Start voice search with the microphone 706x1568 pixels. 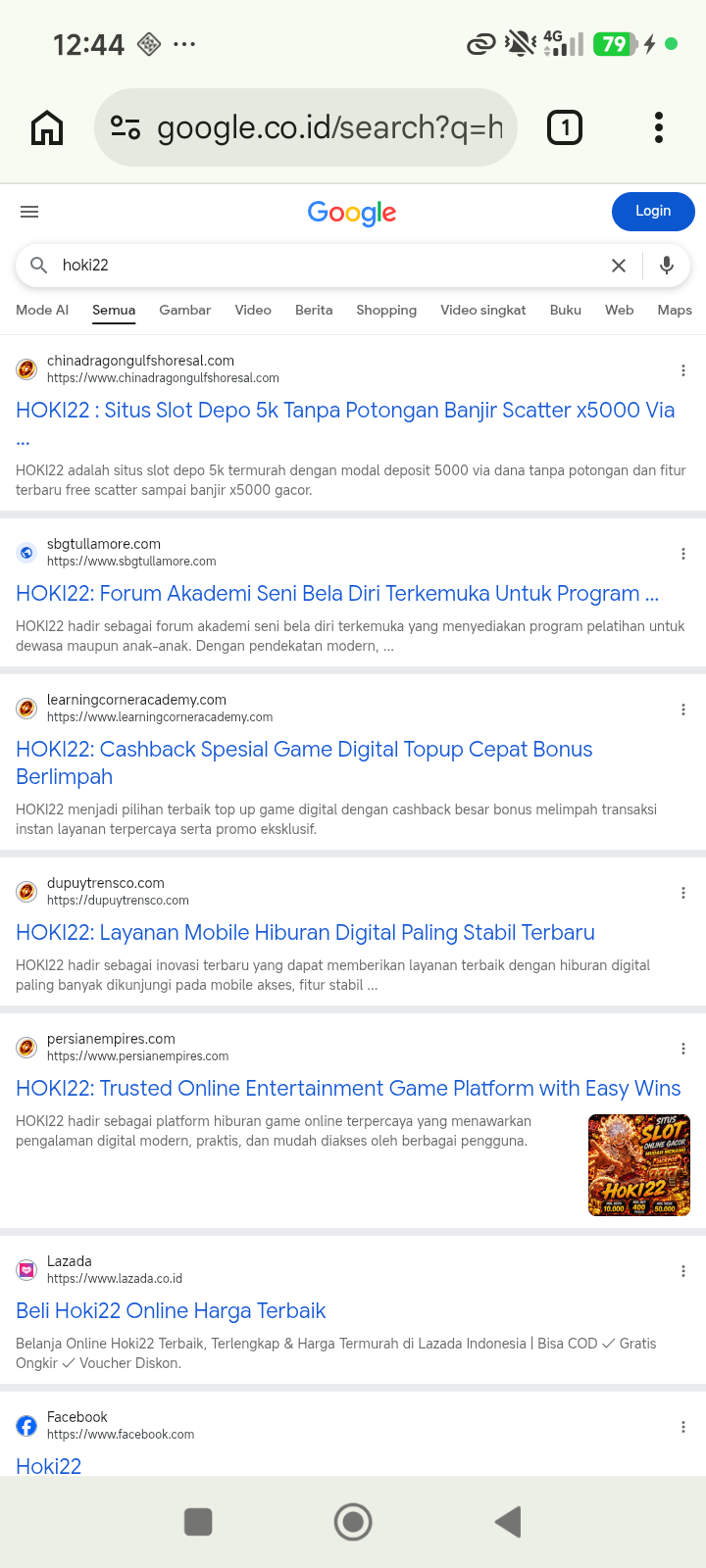click(667, 266)
